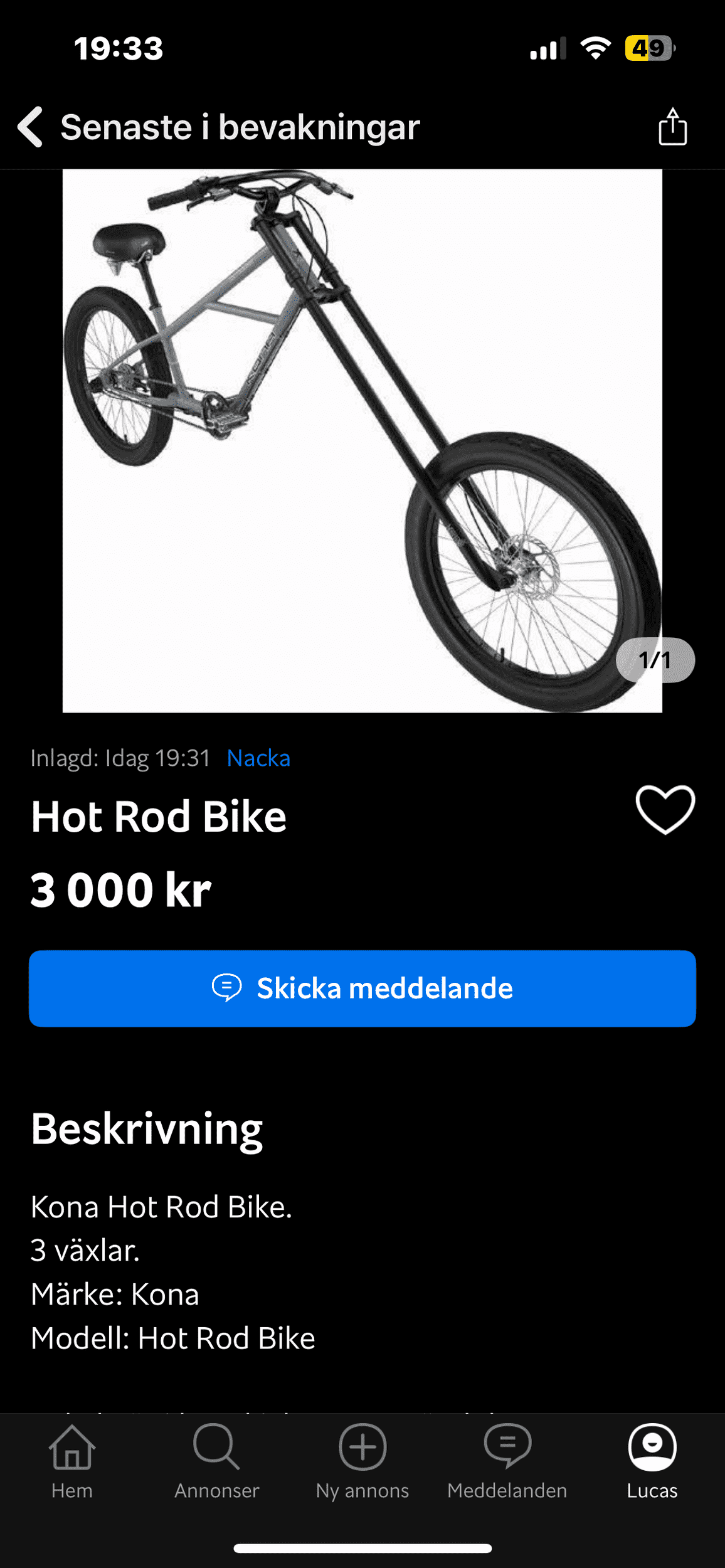
Task: Create a new ad via Ny annons
Action: coord(362,1461)
